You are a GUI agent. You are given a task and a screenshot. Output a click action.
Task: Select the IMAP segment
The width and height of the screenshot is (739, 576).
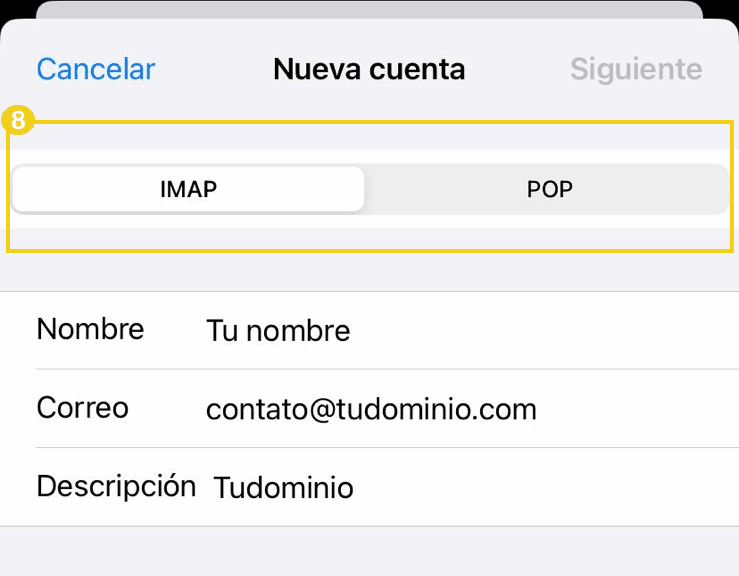188,189
